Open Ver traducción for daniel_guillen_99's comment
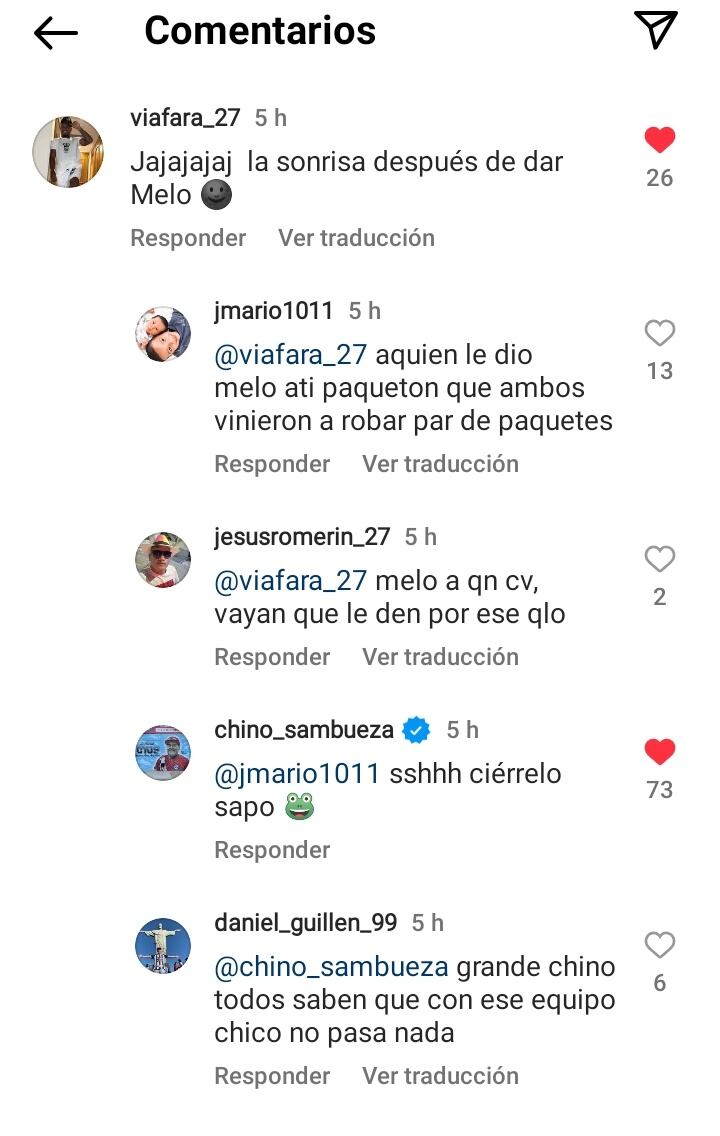The image size is (720, 1136). click(x=440, y=1076)
